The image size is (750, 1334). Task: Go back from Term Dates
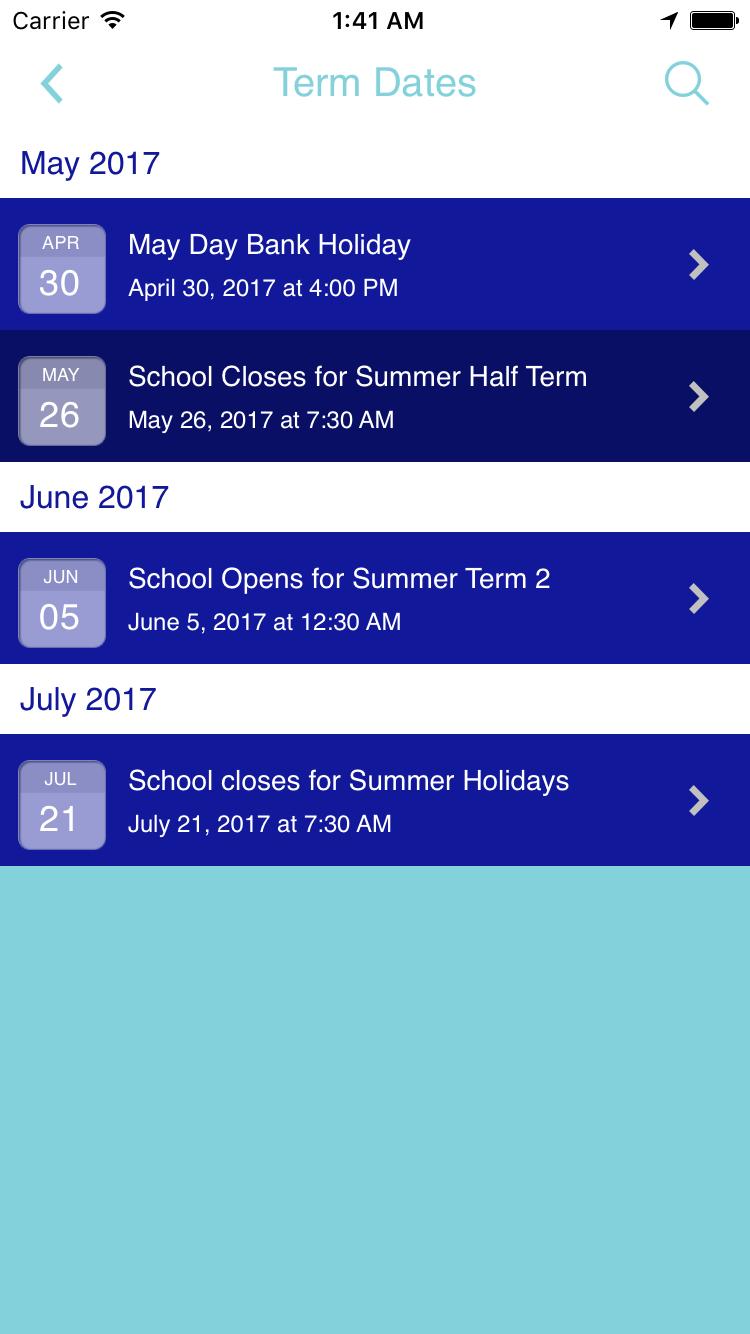tap(52, 83)
